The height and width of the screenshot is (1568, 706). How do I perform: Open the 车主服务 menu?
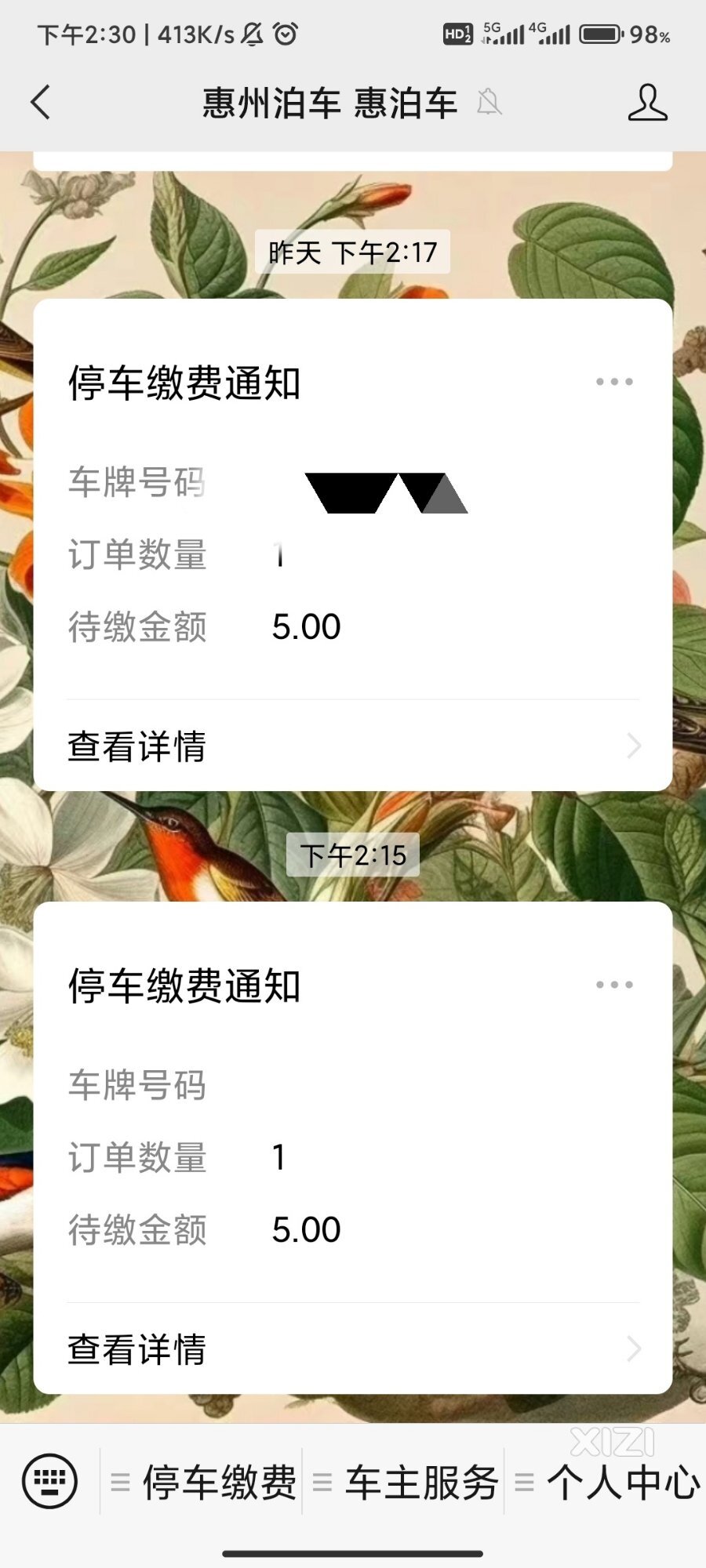[x=406, y=1482]
